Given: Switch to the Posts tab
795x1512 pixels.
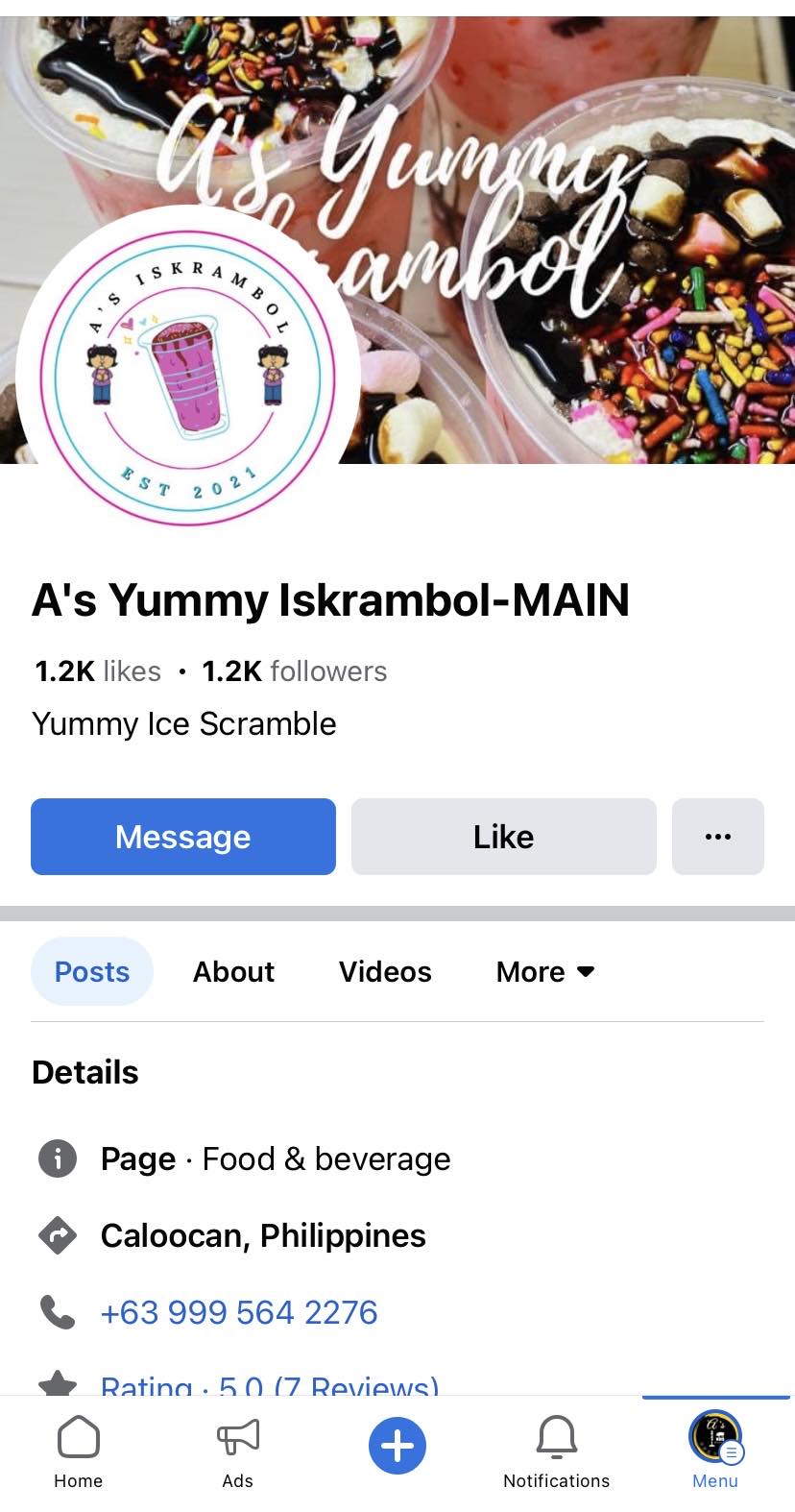Looking at the screenshot, I should 92,971.
